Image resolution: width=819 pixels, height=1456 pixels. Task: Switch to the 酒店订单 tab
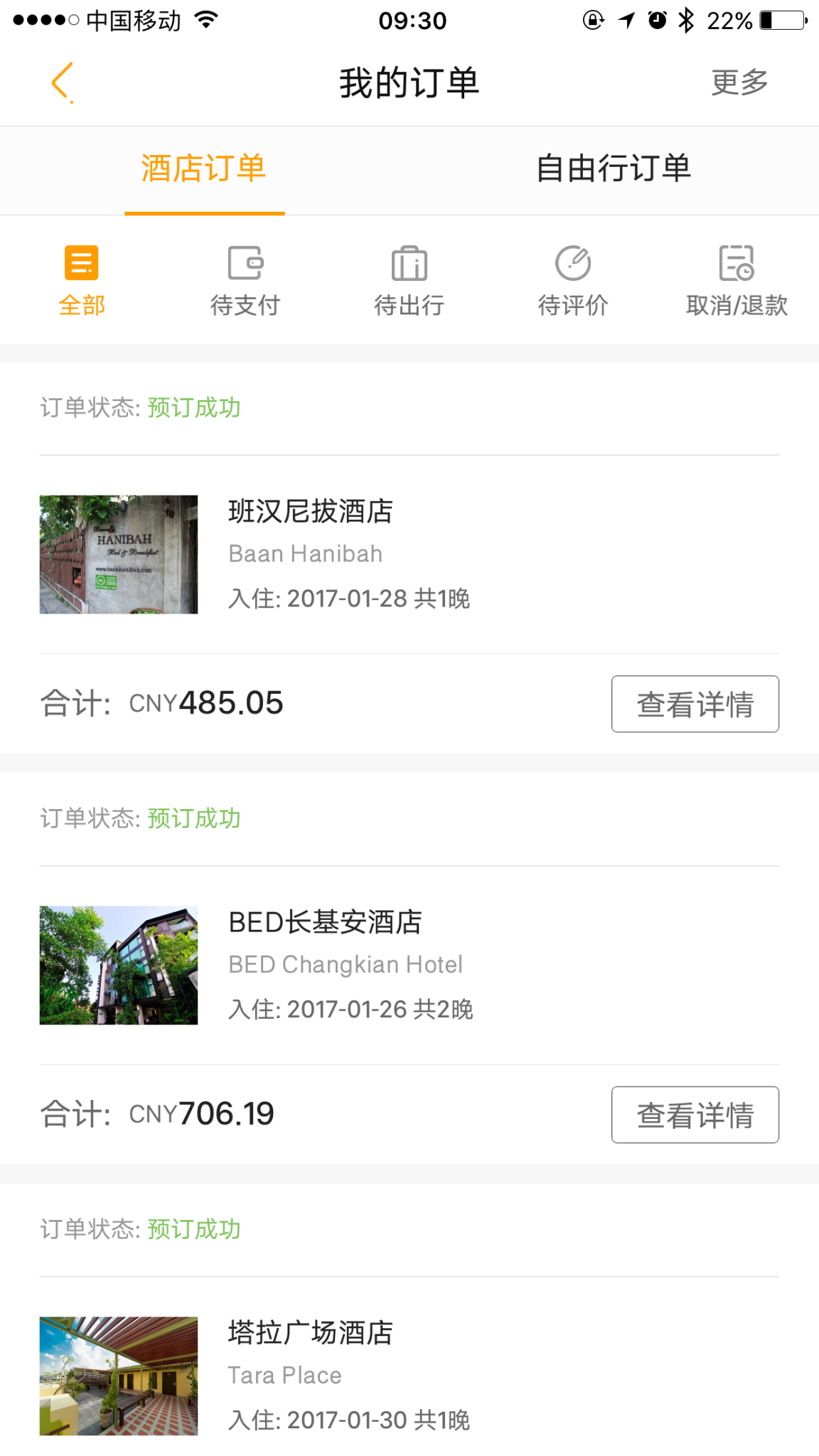pyautogui.click(x=204, y=169)
